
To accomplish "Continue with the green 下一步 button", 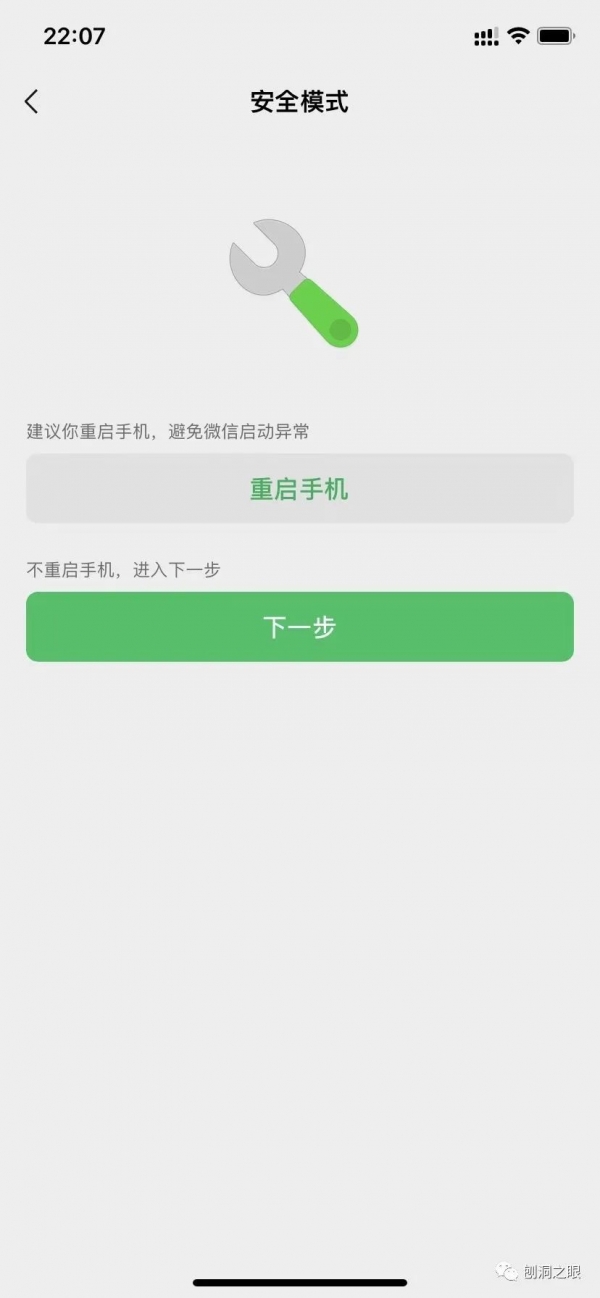I will tap(300, 627).
